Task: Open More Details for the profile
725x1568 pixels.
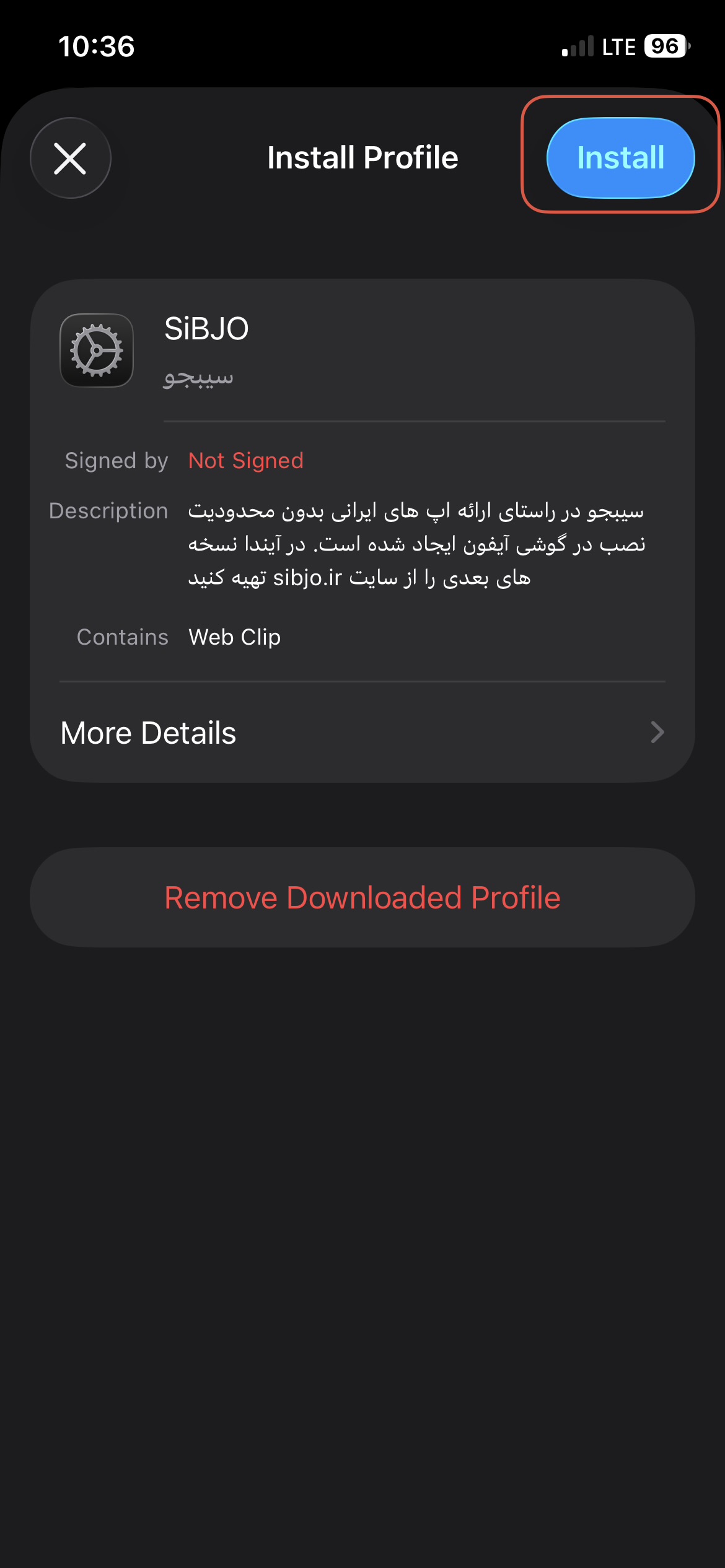Action: [362, 733]
